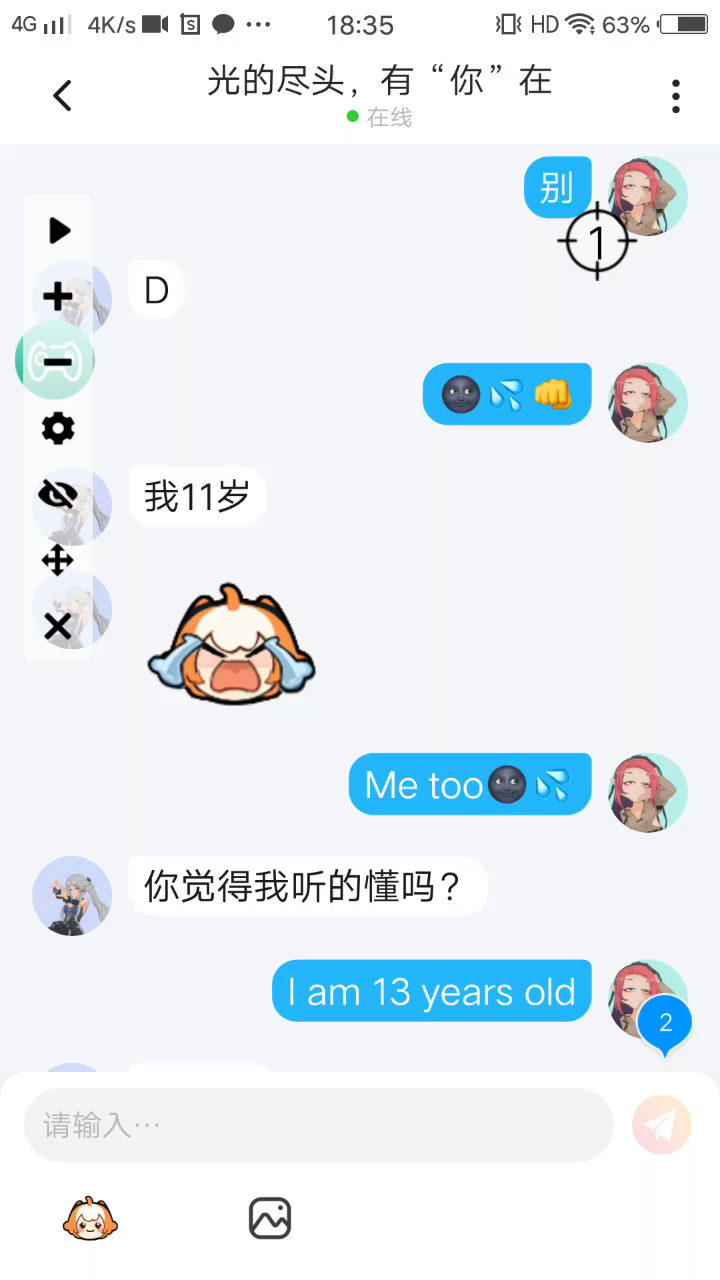Open the image gallery picker

(x=270, y=1218)
